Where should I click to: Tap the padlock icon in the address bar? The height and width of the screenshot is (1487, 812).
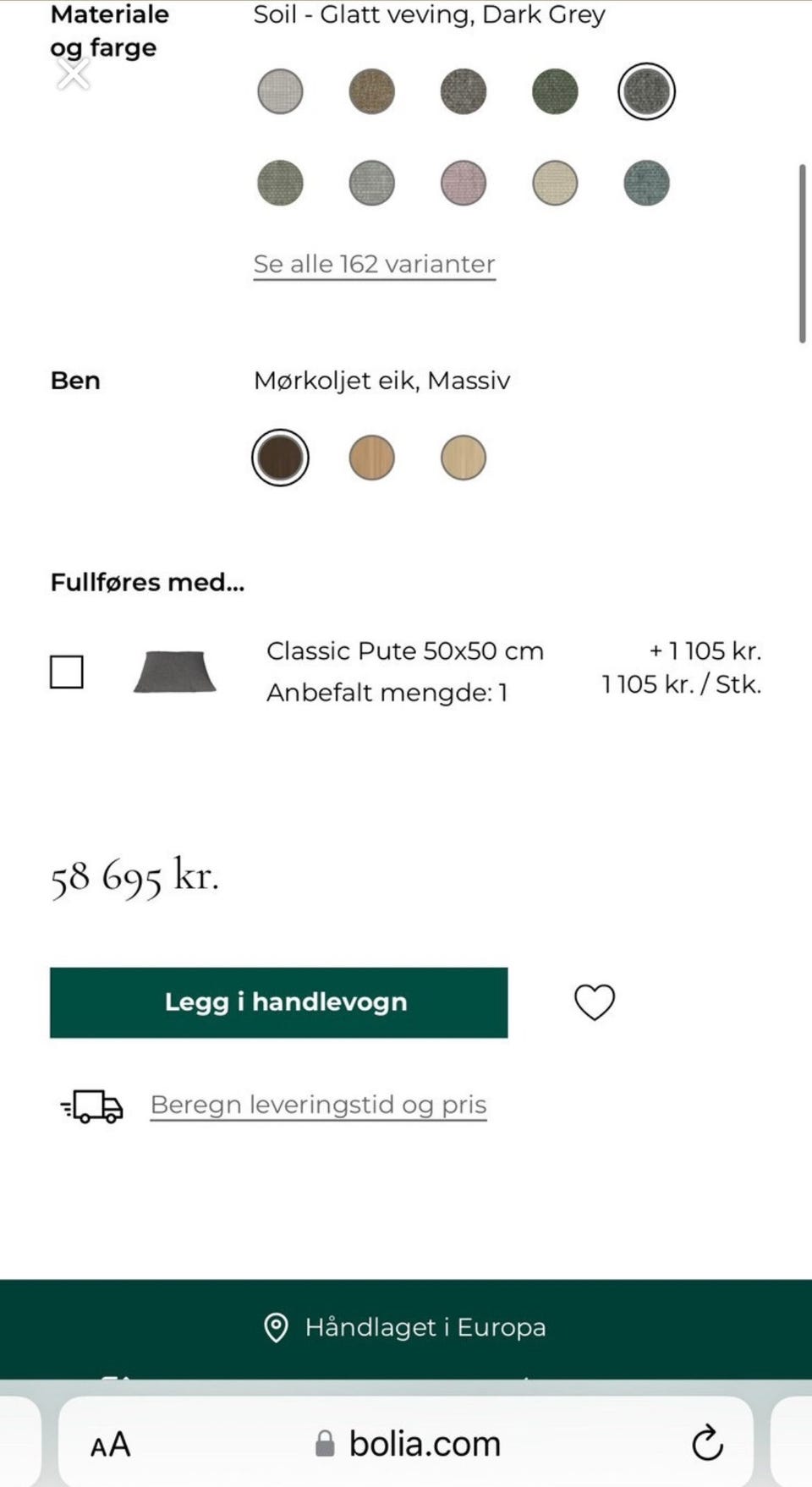tap(326, 1443)
